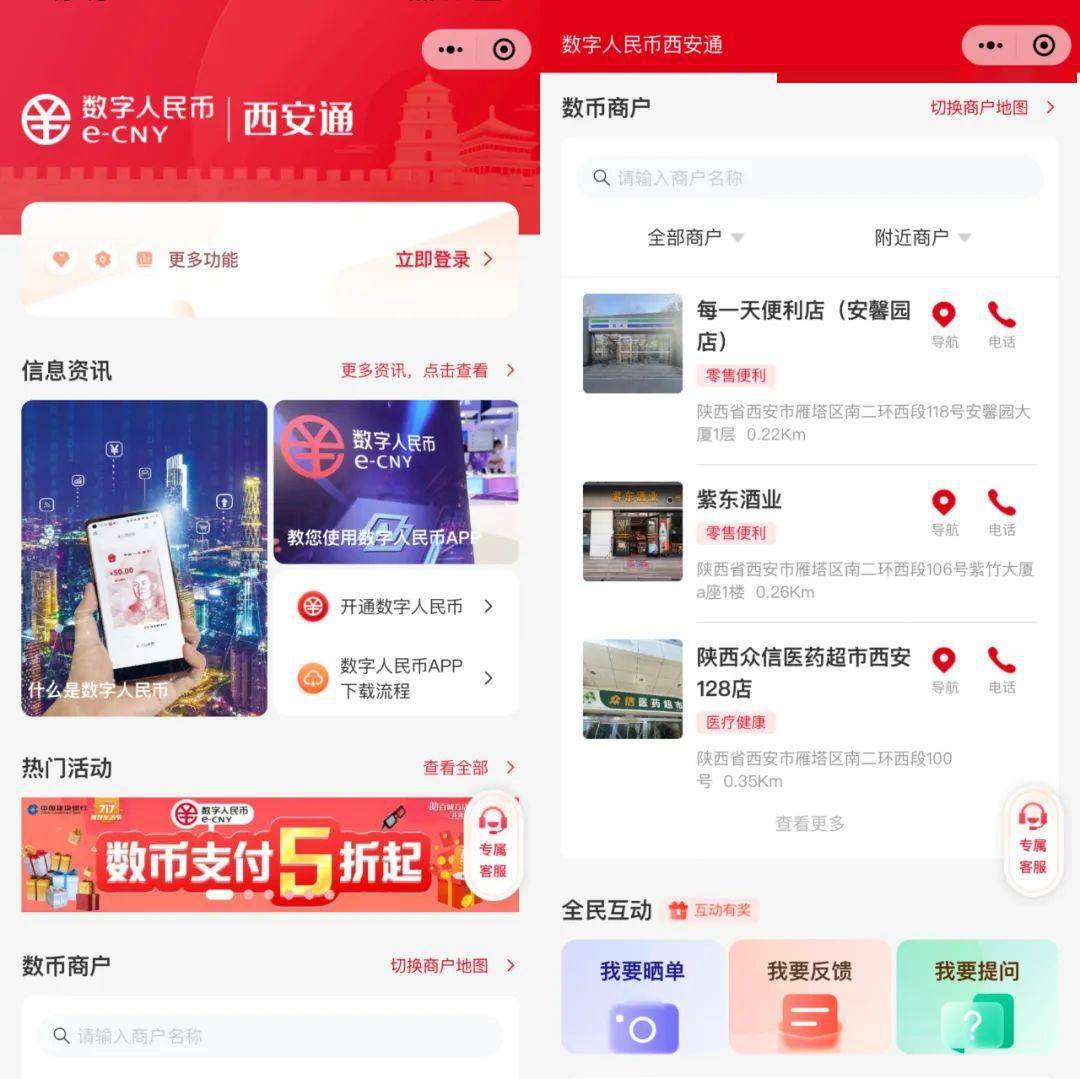
Task: Navigate to 紫东酒业 with 导航 icon
Action: click(944, 510)
